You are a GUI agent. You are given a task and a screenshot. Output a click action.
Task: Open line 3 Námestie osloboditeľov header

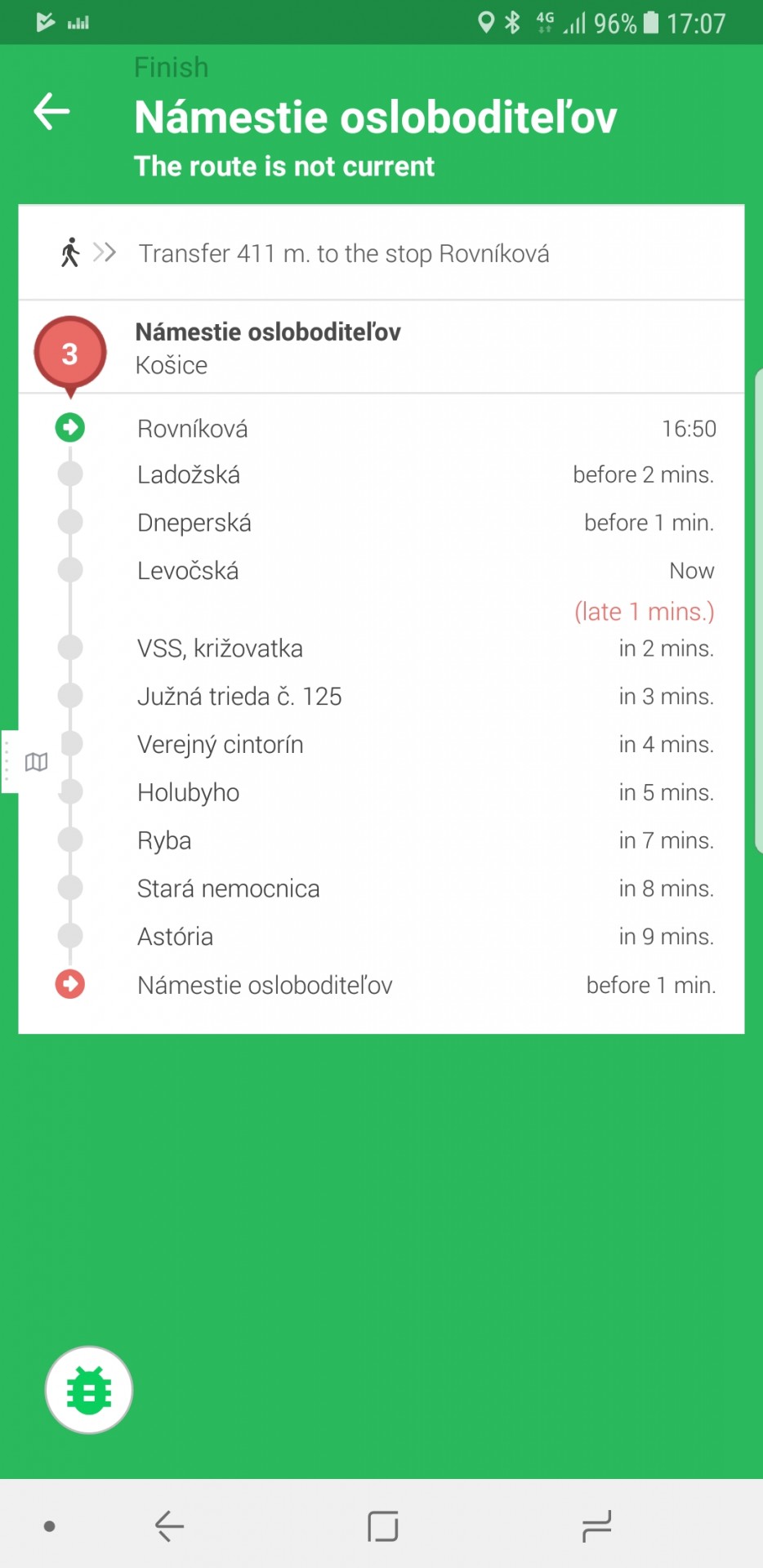pos(381,348)
